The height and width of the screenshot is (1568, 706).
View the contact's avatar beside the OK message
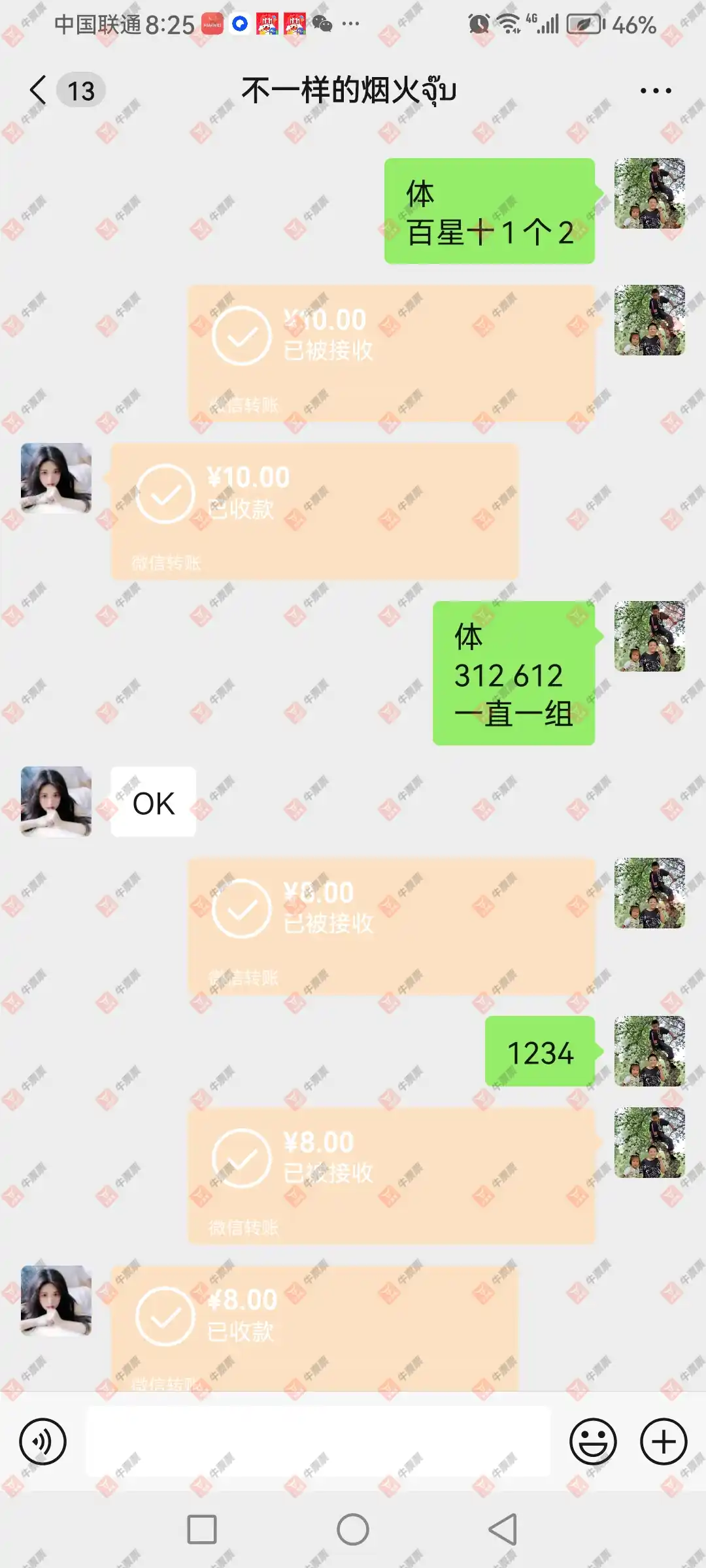56,801
